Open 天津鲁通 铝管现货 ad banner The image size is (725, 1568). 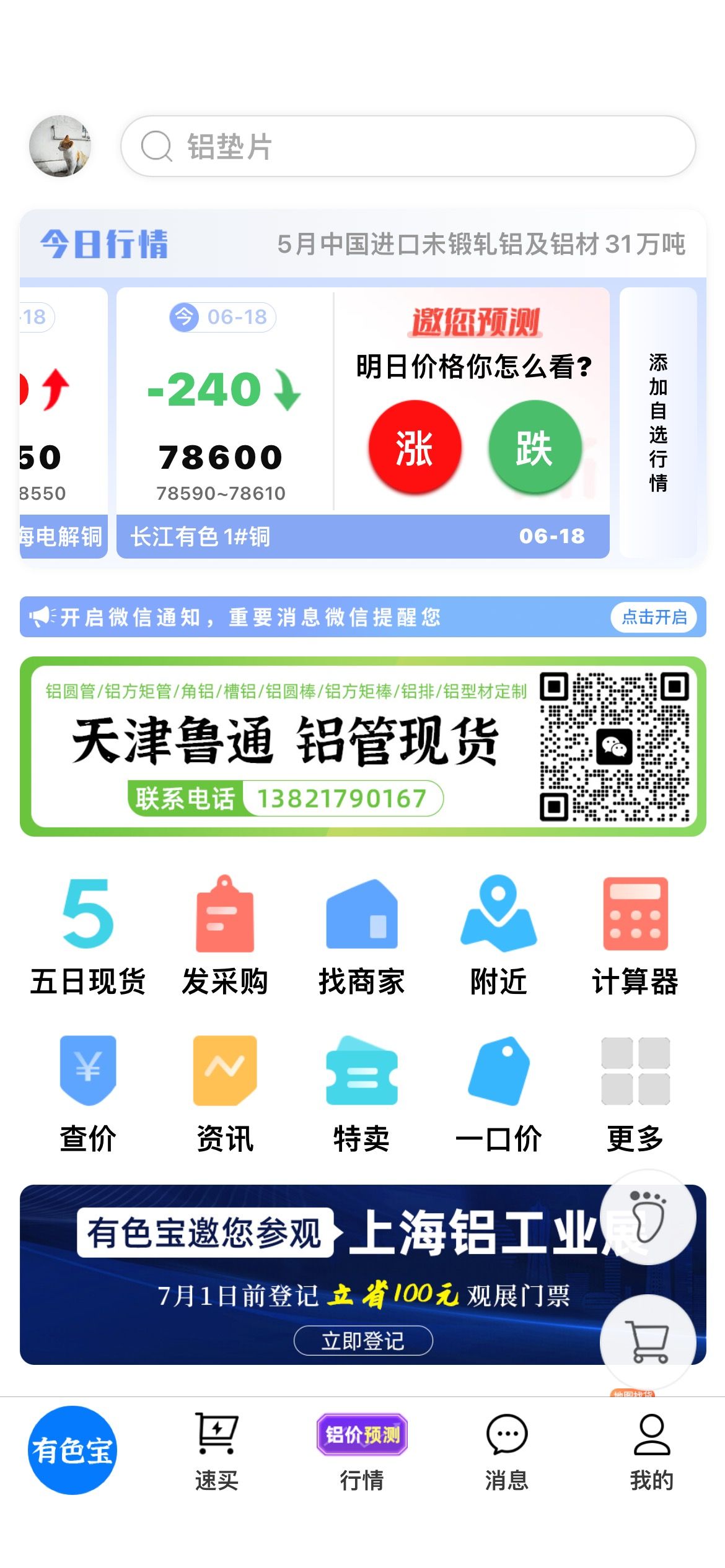[363, 746]
